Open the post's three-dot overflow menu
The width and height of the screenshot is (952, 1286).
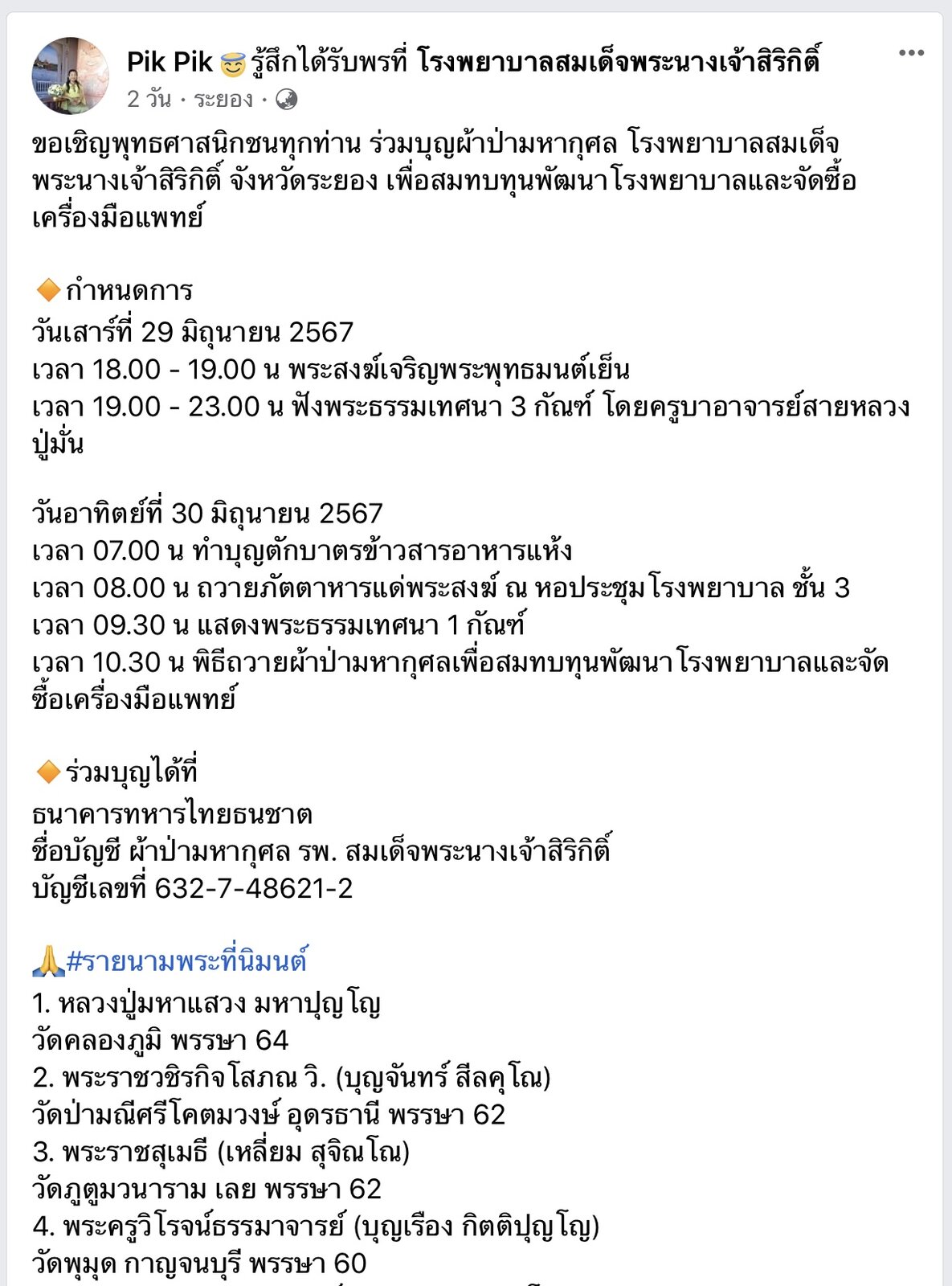[911, 53]
